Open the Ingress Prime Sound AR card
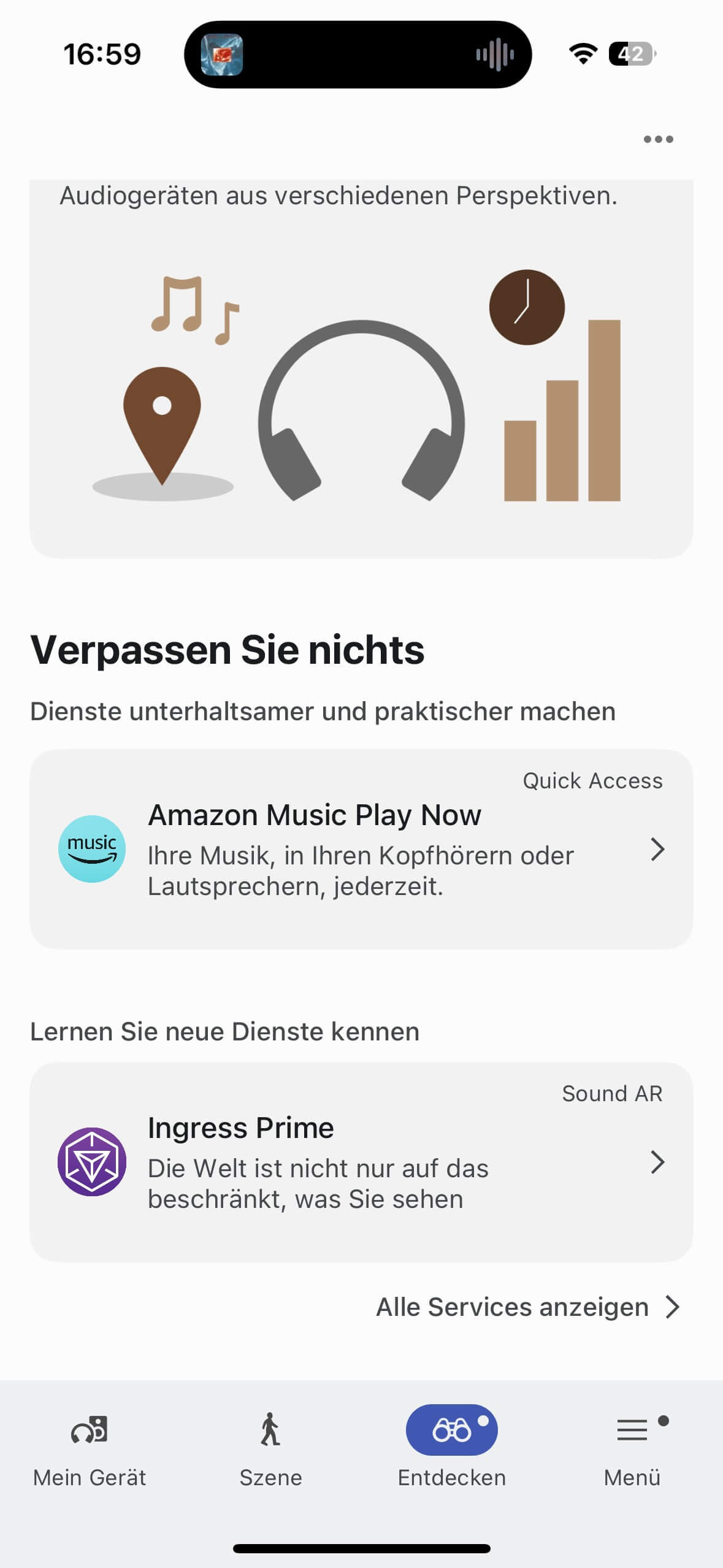 [361, 1162]
